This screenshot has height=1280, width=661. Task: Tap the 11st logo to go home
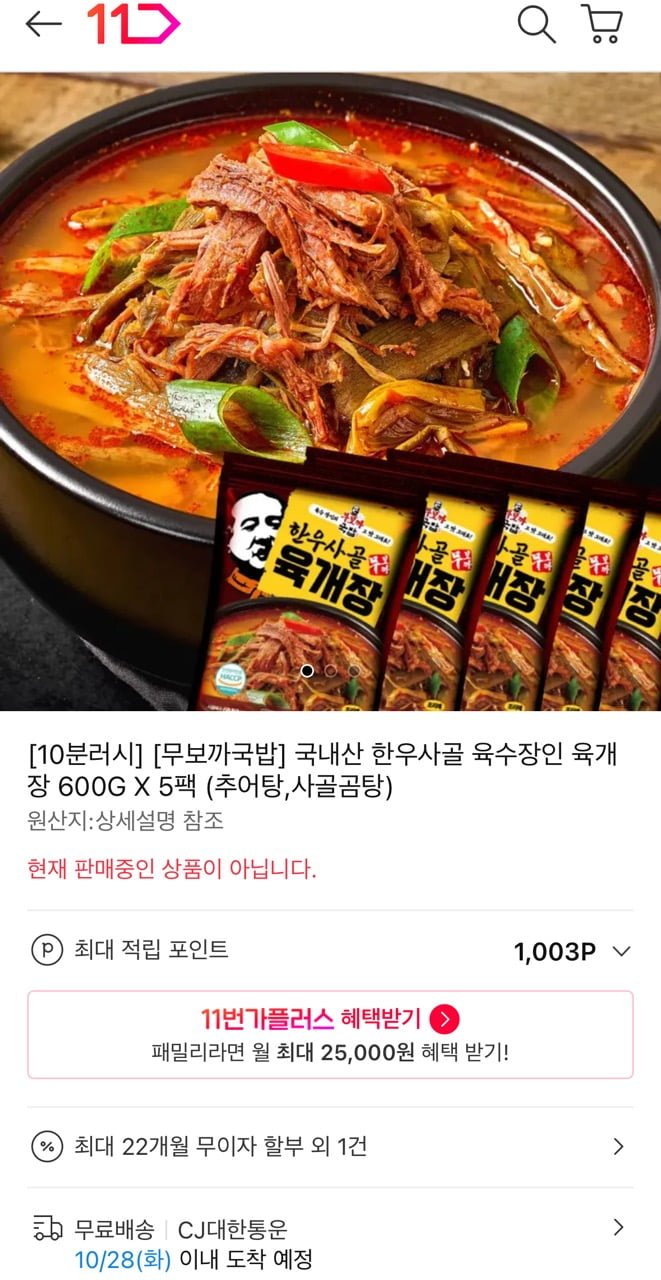[x=133, y=25]
